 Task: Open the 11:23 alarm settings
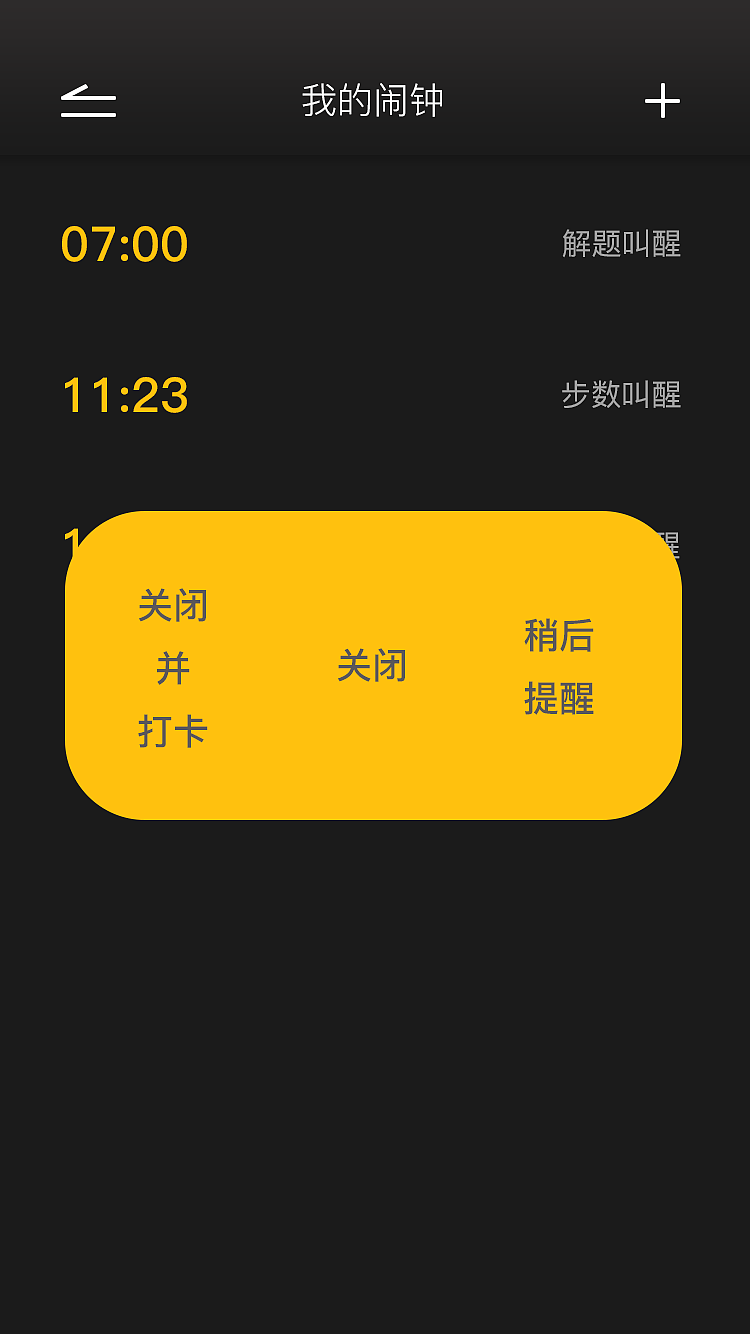coord(375,396)
